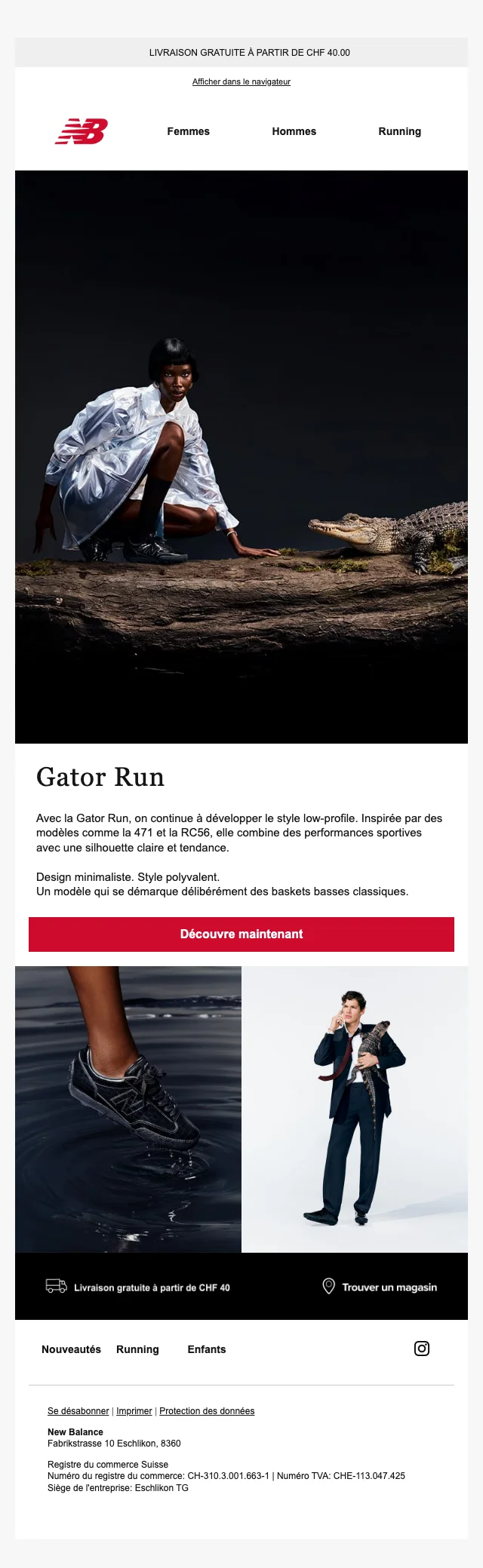Open New Balance's Instagram page
The height and width of the screenshot is (1568, 483).
tap(421, 1349)
